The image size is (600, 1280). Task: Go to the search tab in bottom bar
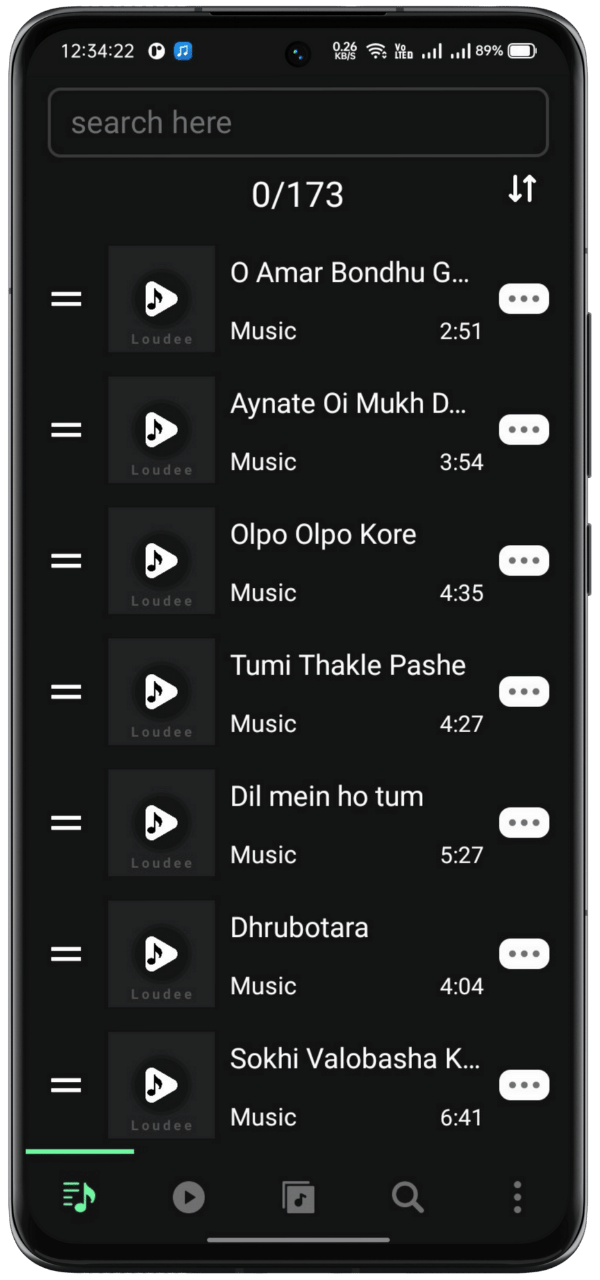coord(408,1197)
